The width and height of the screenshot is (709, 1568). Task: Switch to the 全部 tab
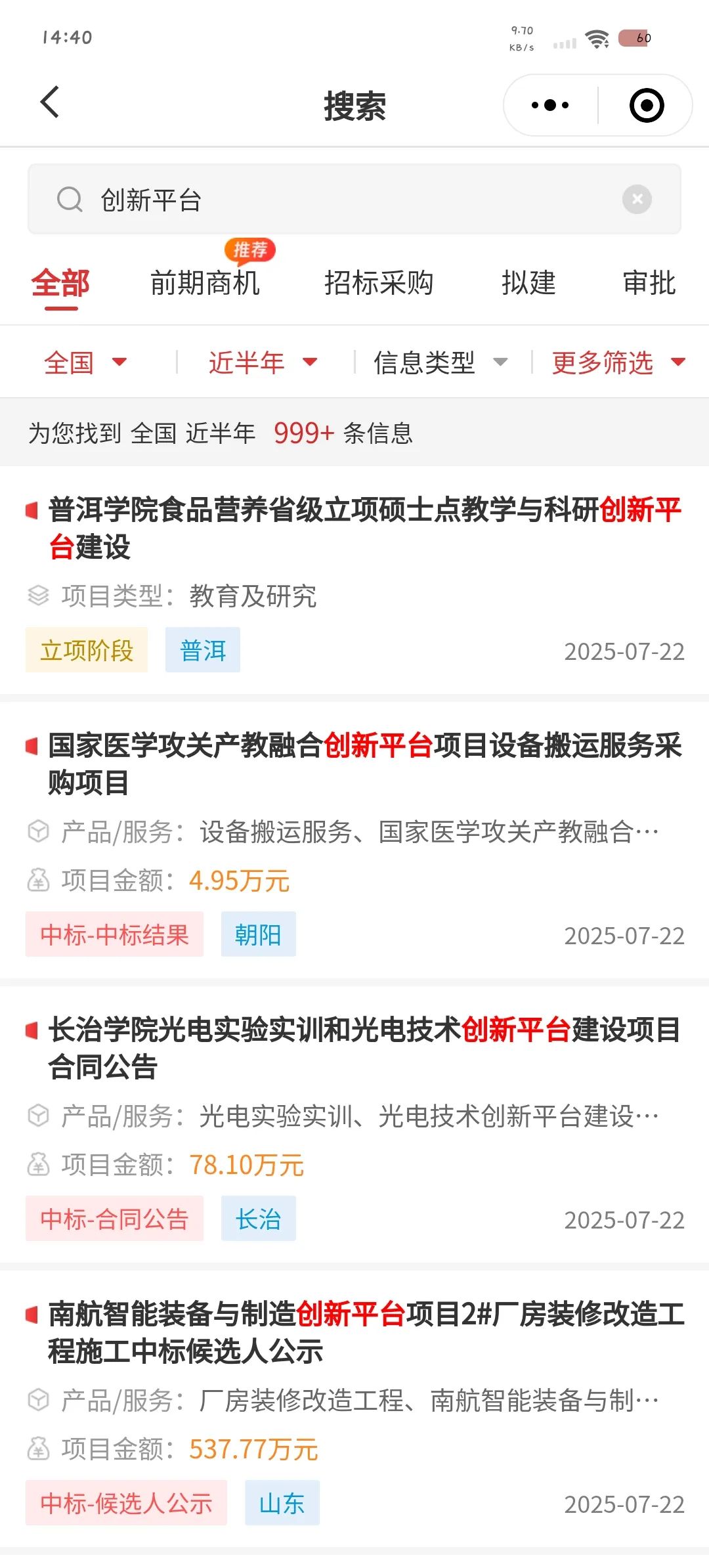click(x=60, y=284)
